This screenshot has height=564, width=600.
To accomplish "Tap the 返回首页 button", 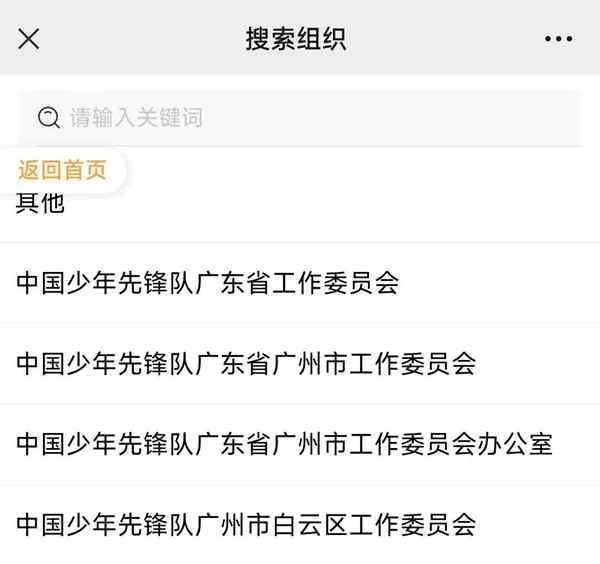I will tap(62, 170).
